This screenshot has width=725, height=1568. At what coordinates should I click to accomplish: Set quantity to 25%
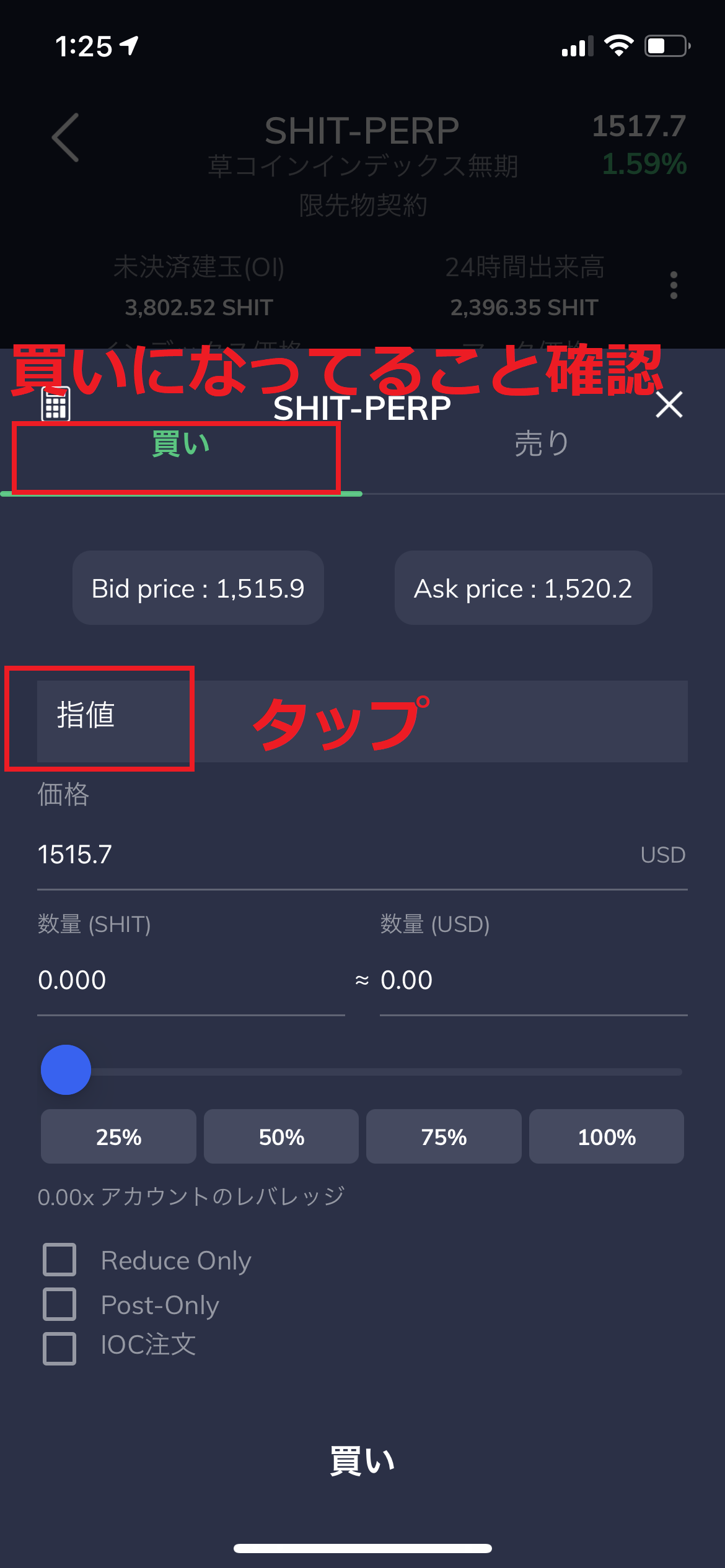118,1137
